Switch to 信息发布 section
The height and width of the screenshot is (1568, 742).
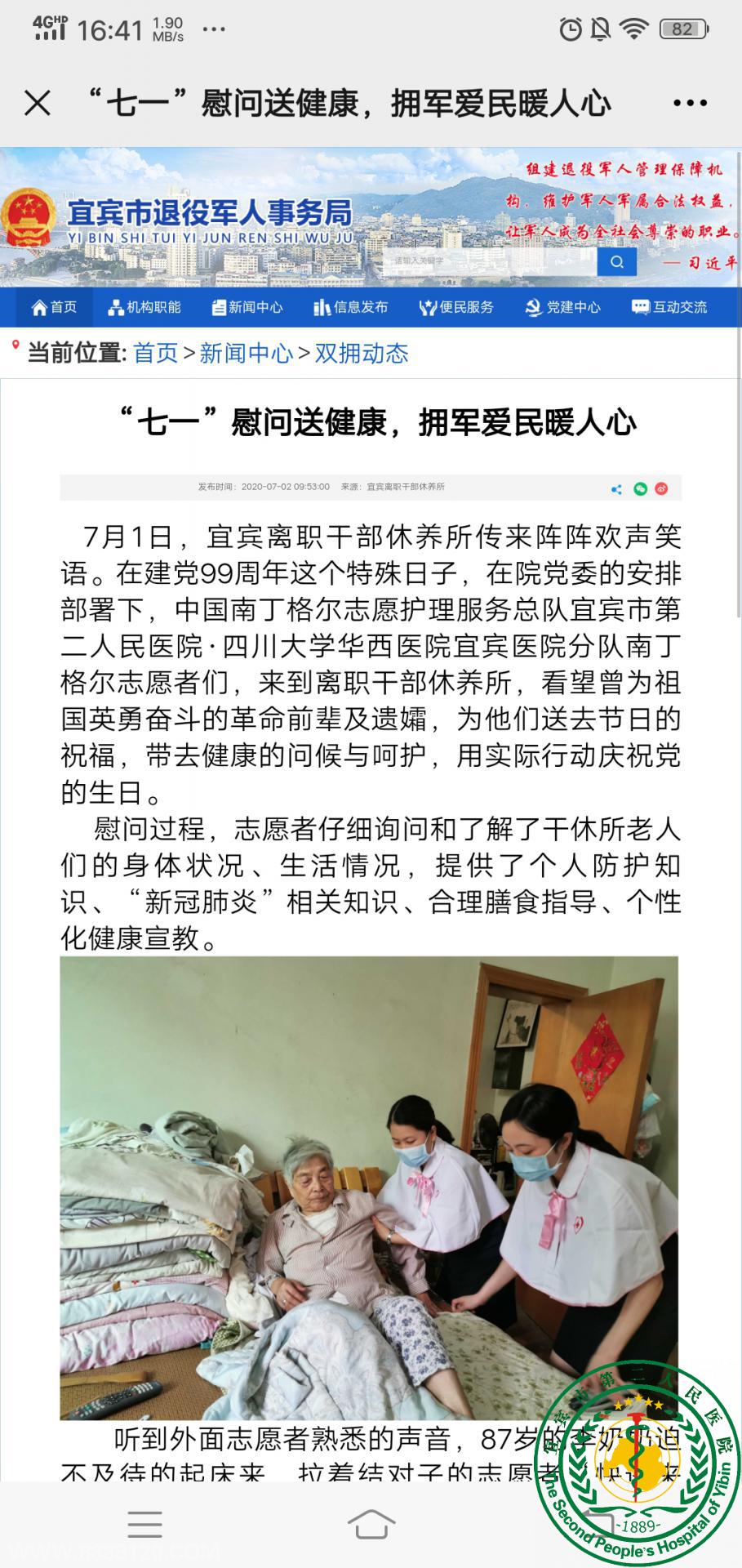351,307
